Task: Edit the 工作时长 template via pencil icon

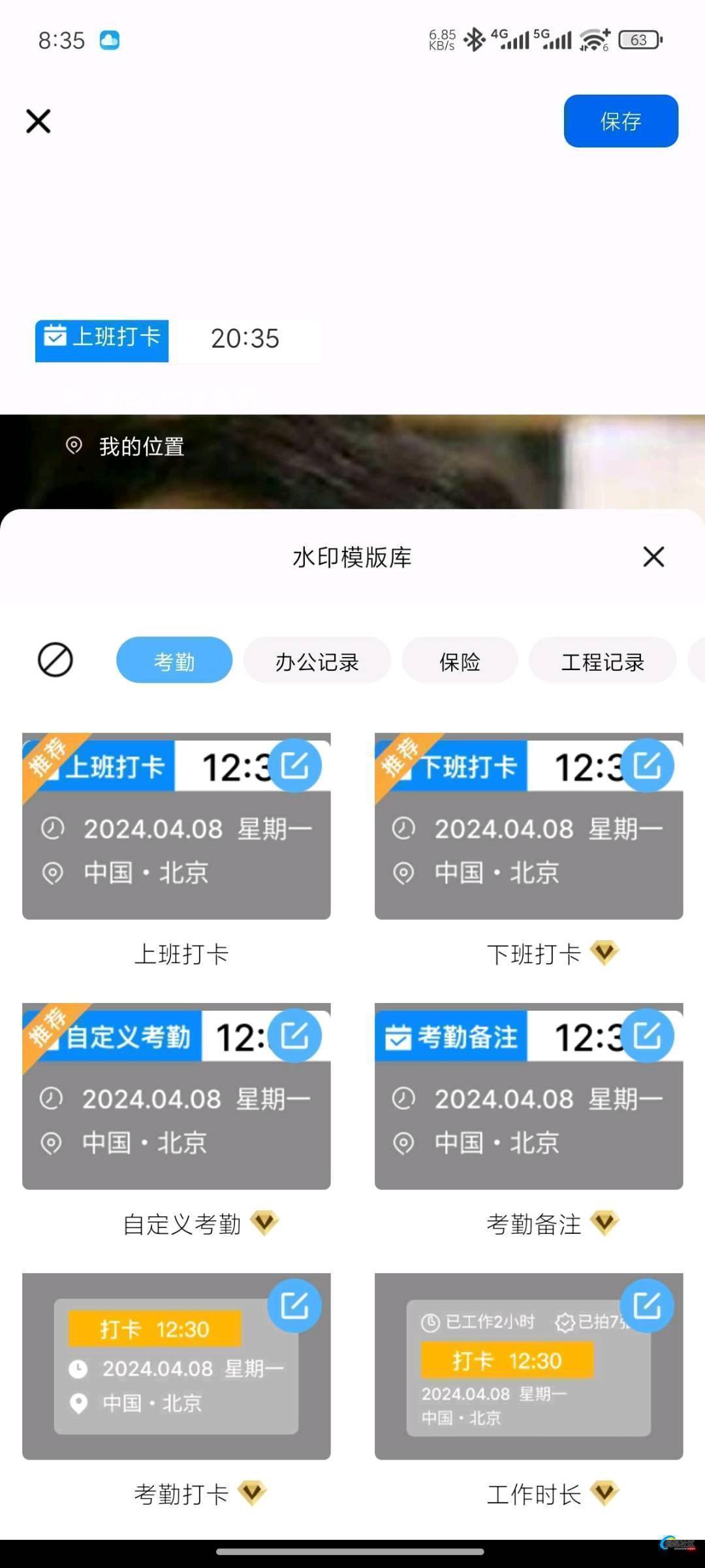Action: click(647, 1306)
